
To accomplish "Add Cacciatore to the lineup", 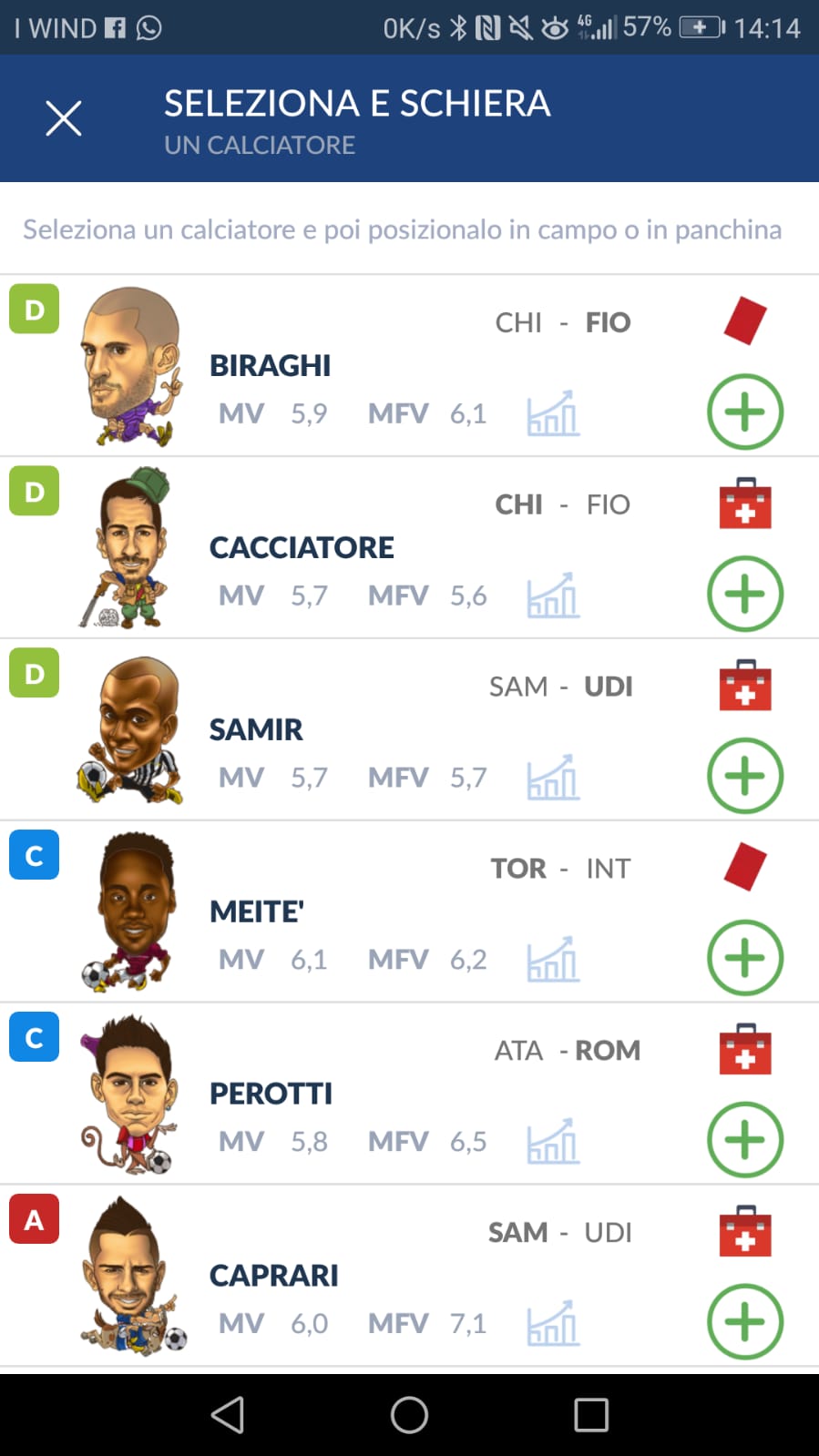I will coord(745,594).
